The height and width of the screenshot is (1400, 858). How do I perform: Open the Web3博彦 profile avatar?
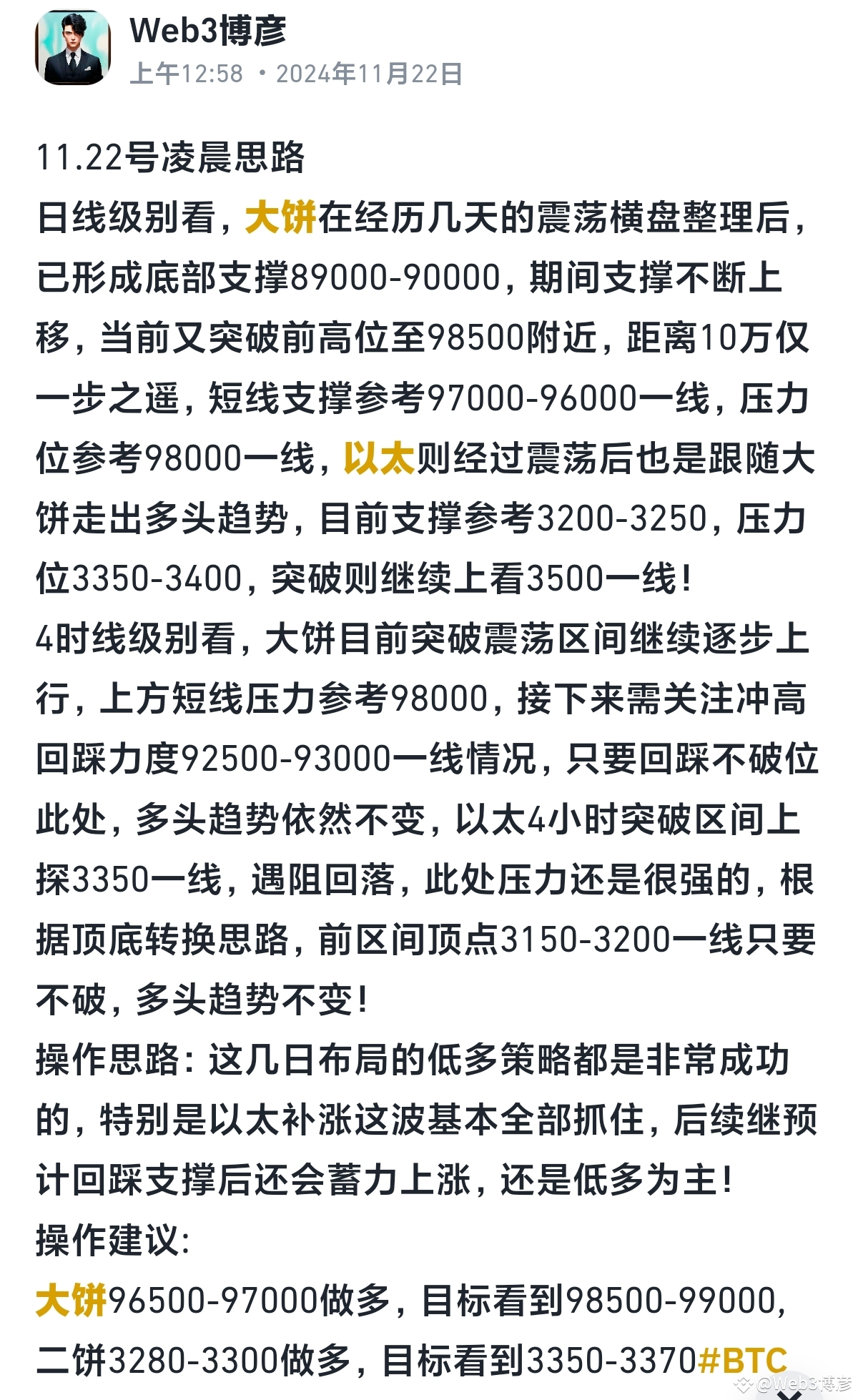pos(73,48)
